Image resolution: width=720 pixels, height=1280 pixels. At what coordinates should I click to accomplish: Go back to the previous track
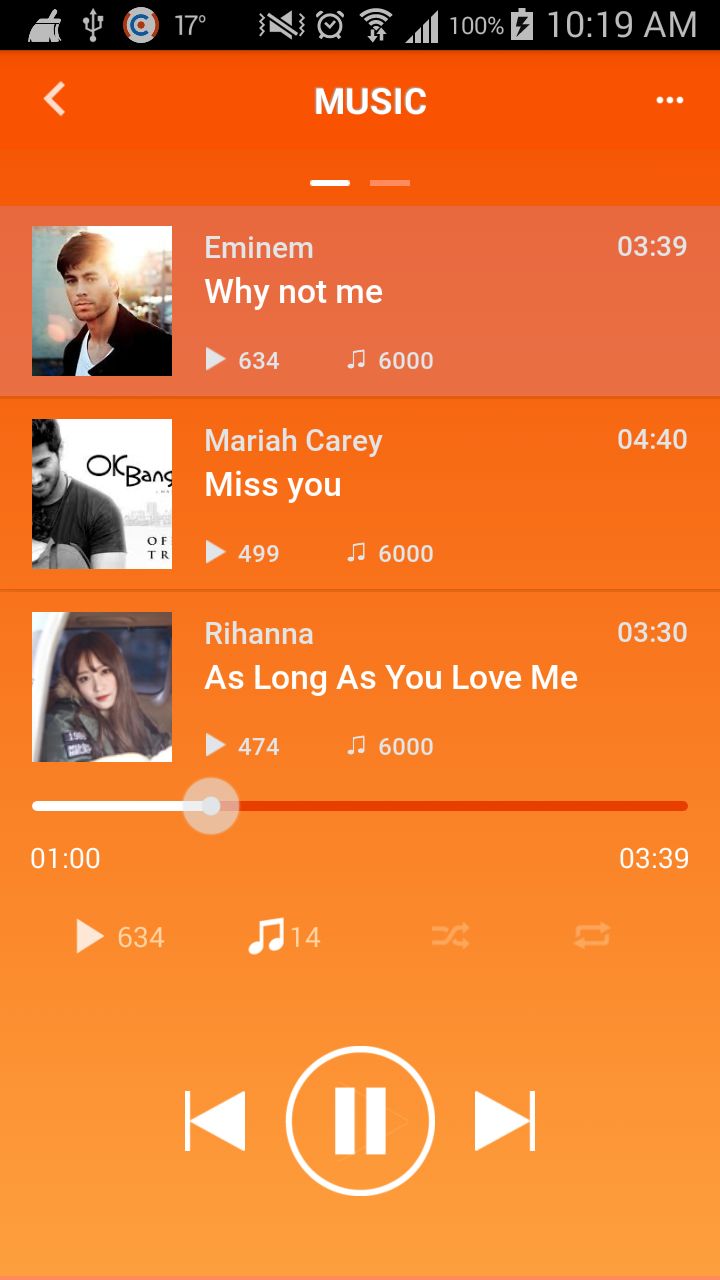point(215,1120)
